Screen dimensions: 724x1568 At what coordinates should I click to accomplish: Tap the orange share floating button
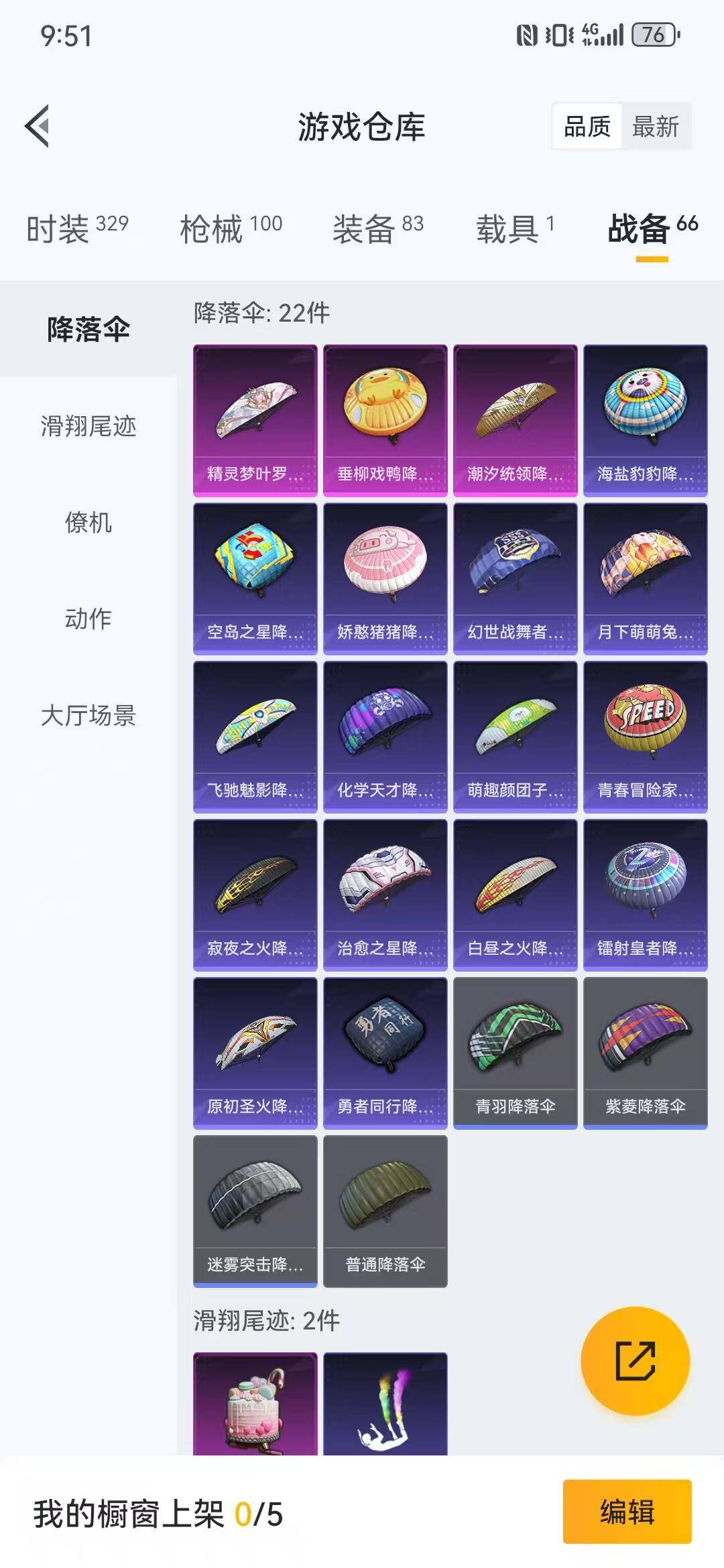(x=635, y=1361)
